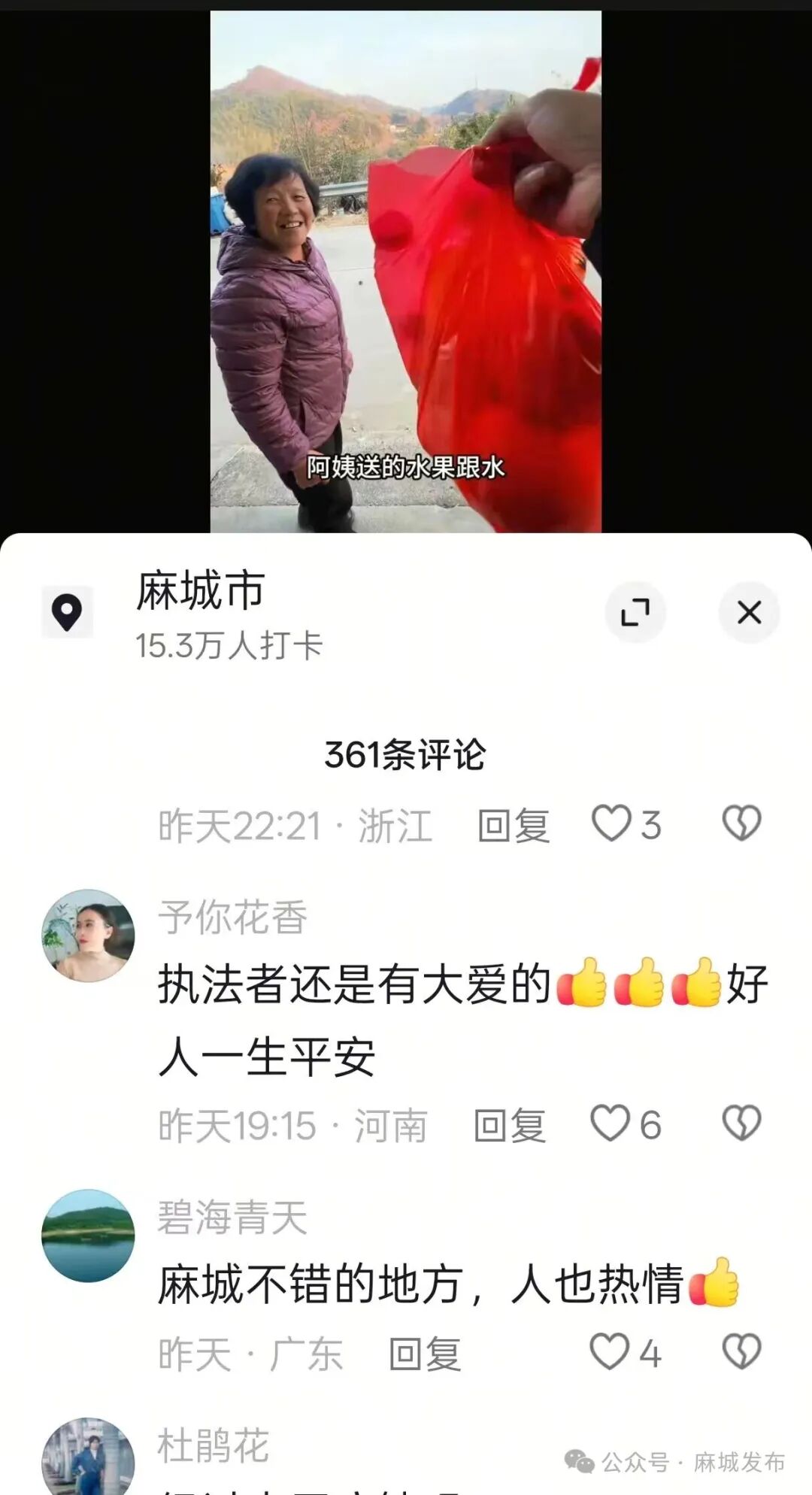Viewport: 812px width, 1495px height.
Task: Open 碧海青天's profile avatar
Action: pyautogui.click(x=88, y=1236)
